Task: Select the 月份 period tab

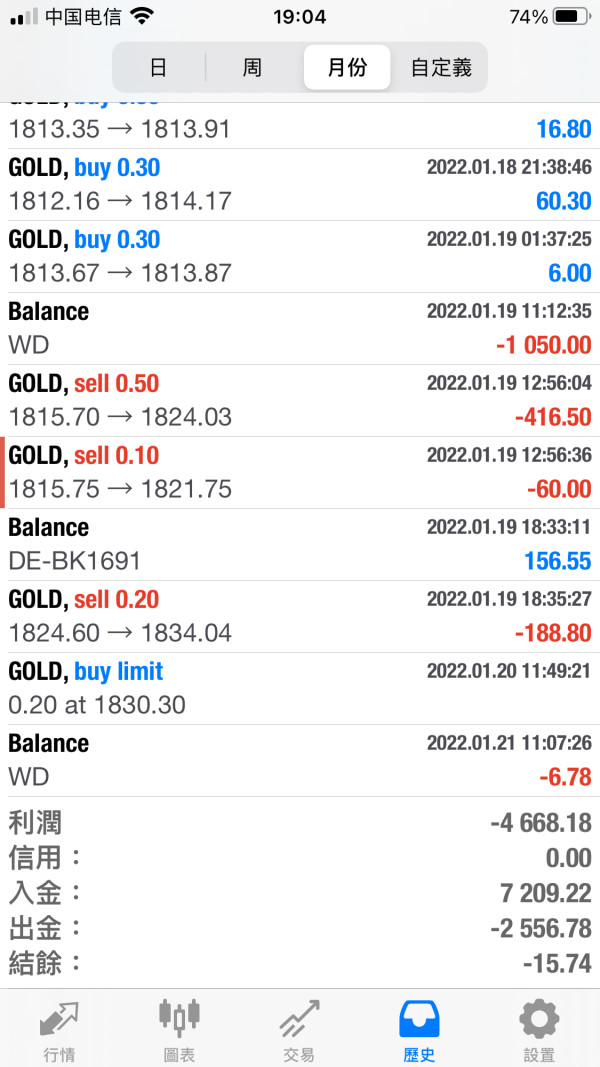Action: pos(347,68)
